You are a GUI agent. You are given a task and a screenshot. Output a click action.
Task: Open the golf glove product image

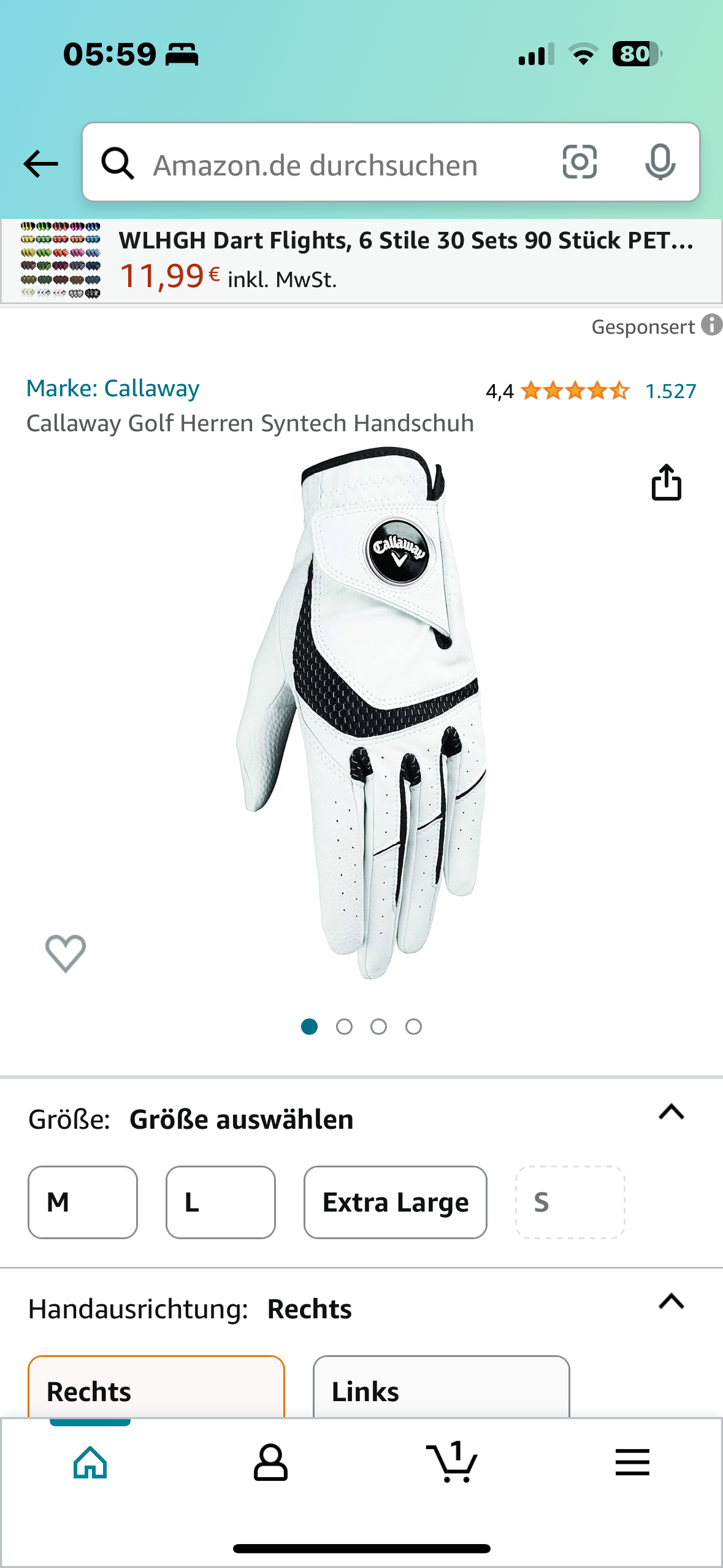coord(362,712)
